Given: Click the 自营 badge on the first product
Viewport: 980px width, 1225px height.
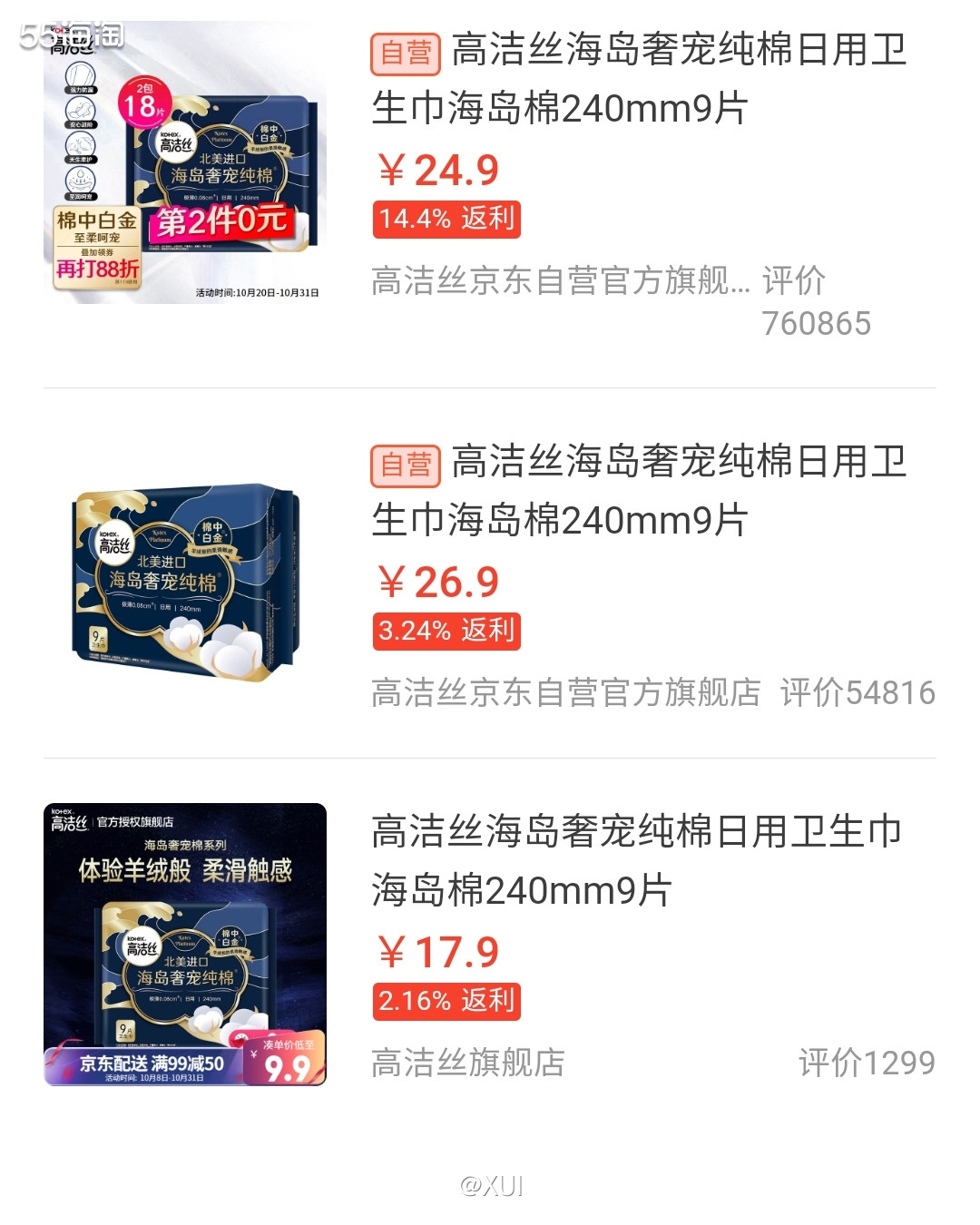Looking at the screenshot, I should [x=407, y=52].
